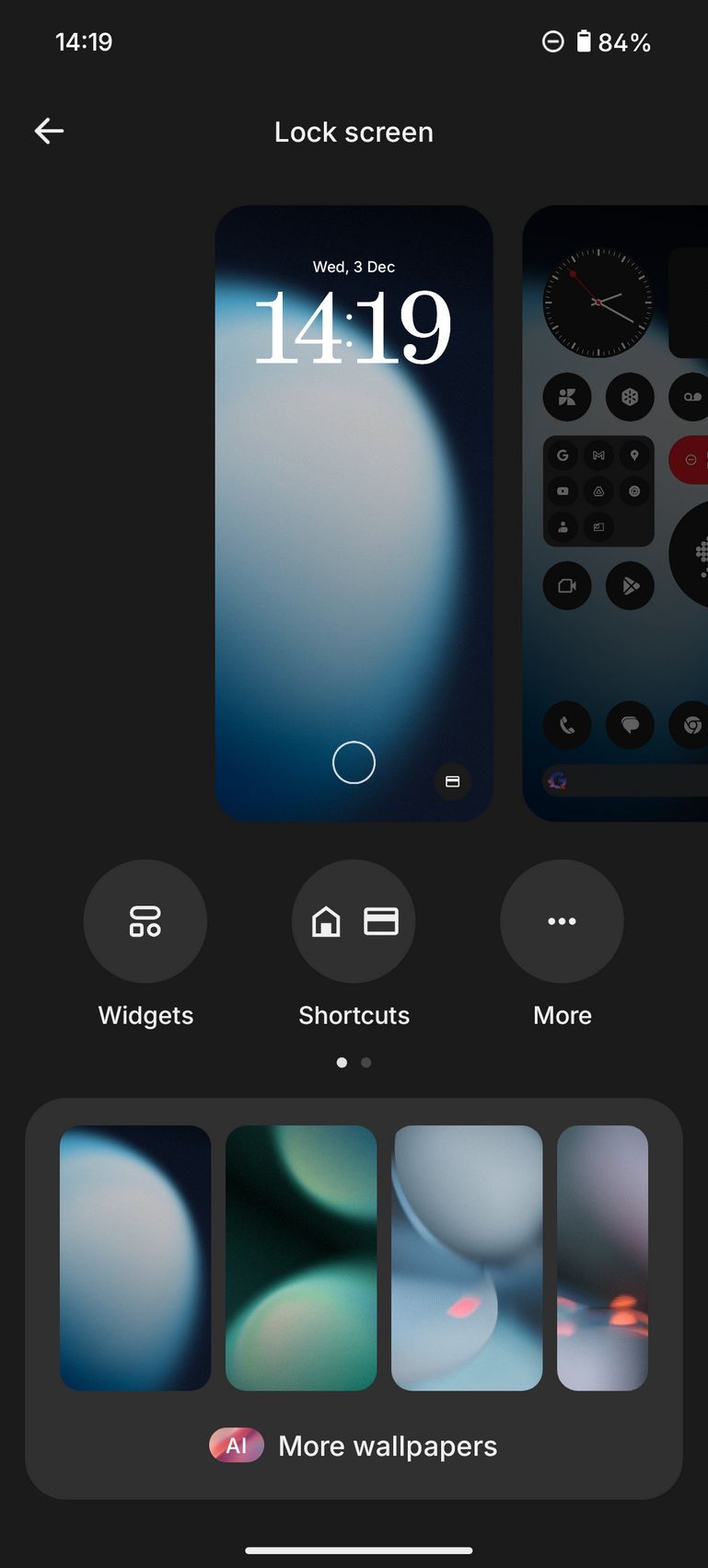Open lock screen Shortcuts settings

[354, 921]
